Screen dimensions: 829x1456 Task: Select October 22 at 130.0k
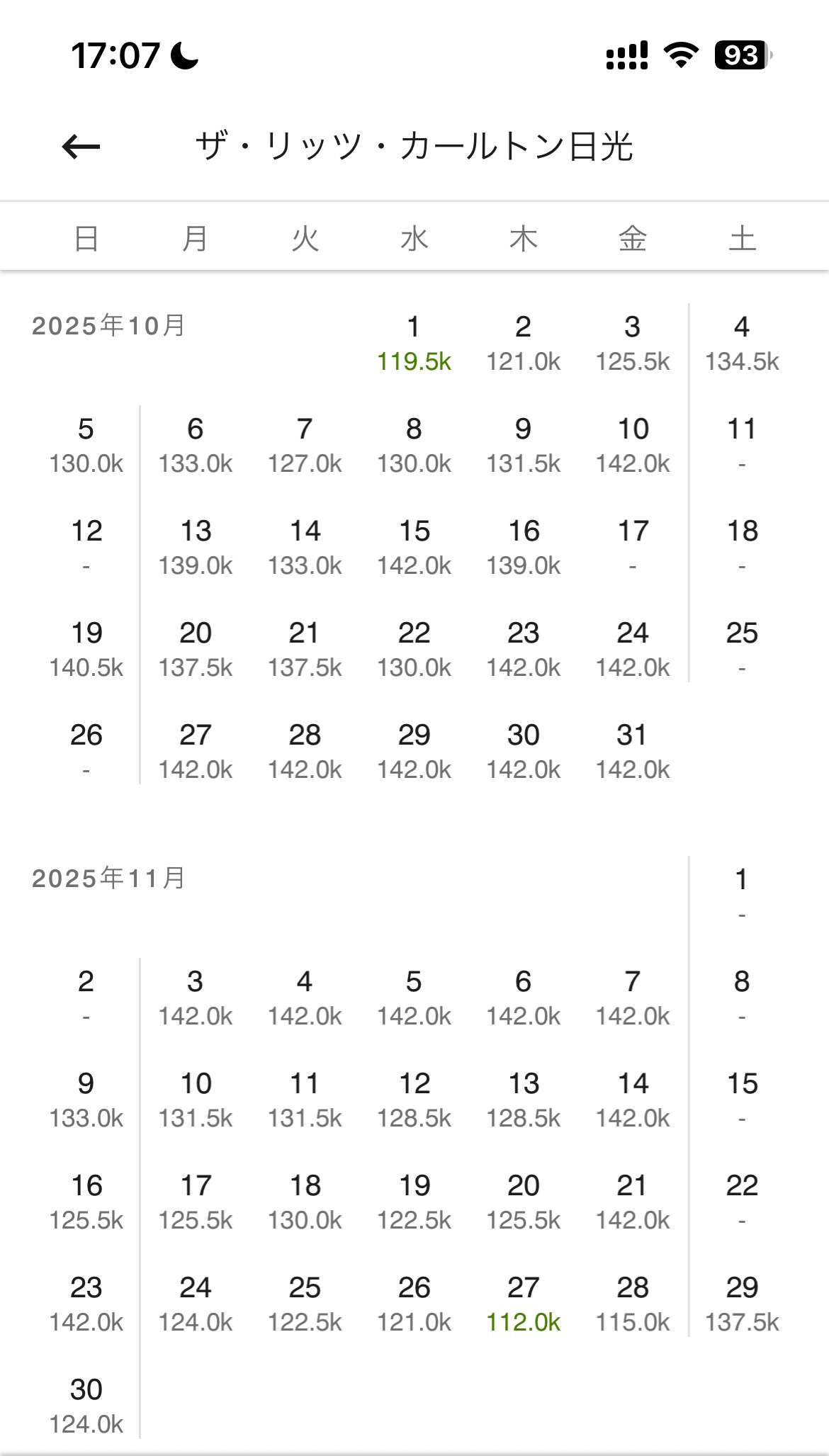414,650
